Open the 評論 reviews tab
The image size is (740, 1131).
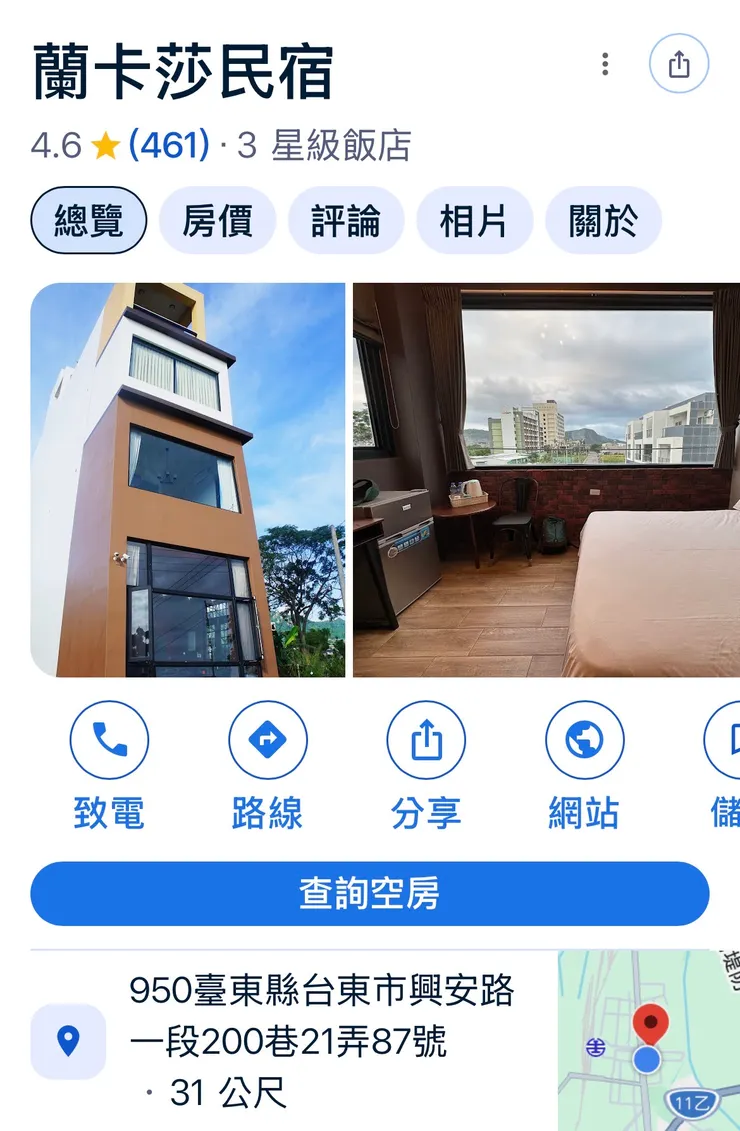(346, 220)
